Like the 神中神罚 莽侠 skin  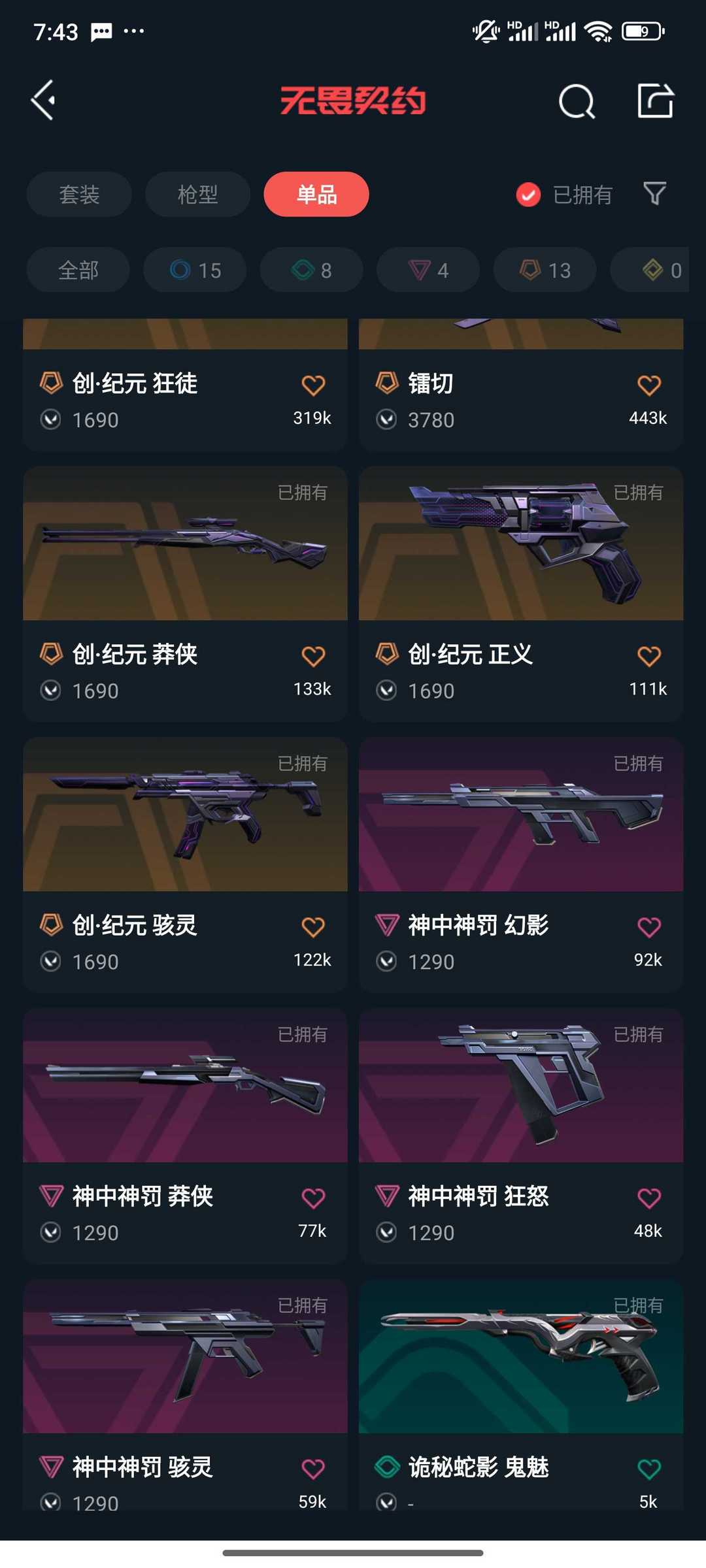313,1198
